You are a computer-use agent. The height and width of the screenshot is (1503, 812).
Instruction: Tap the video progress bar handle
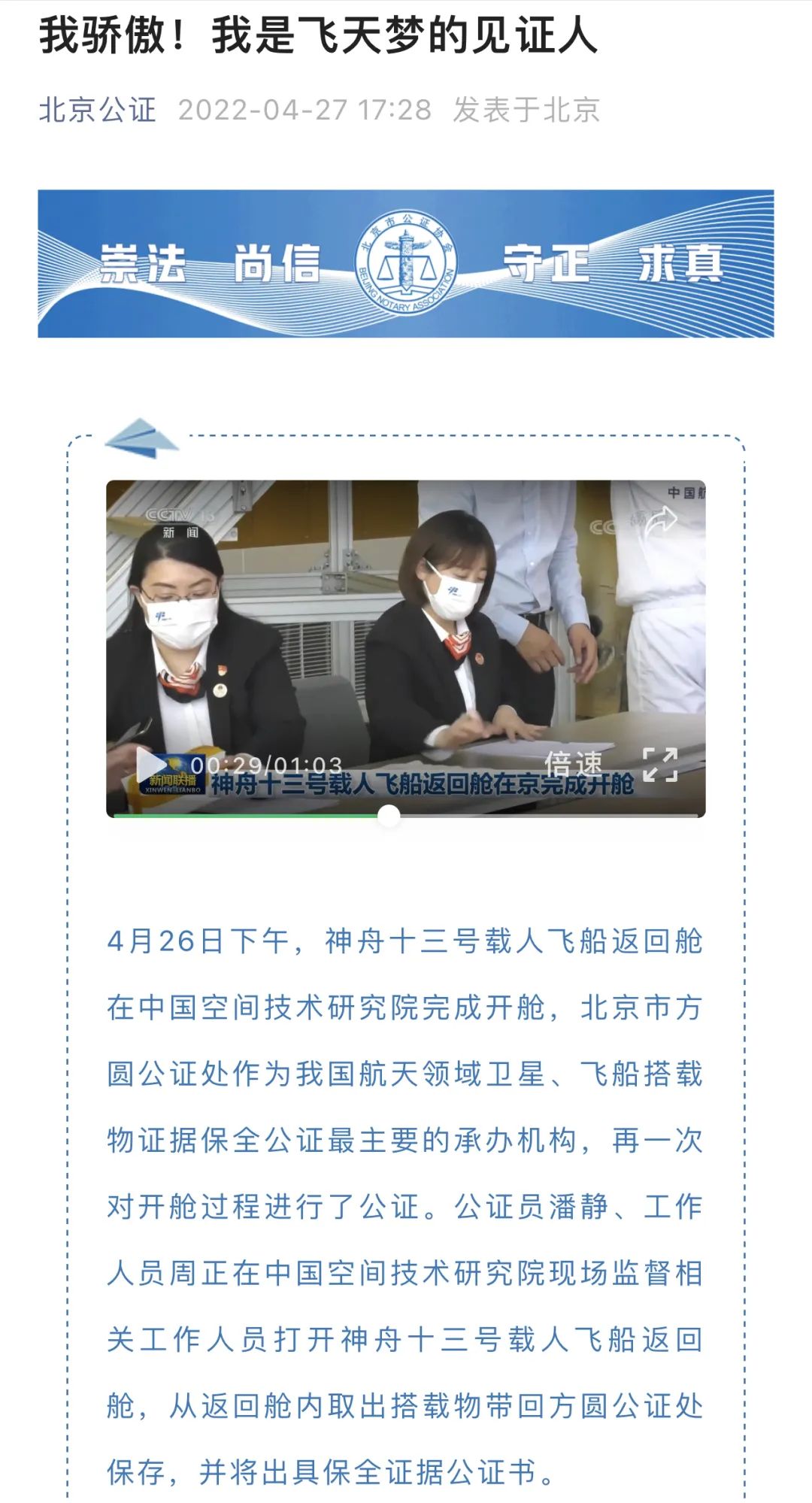(x=389, y=816)
